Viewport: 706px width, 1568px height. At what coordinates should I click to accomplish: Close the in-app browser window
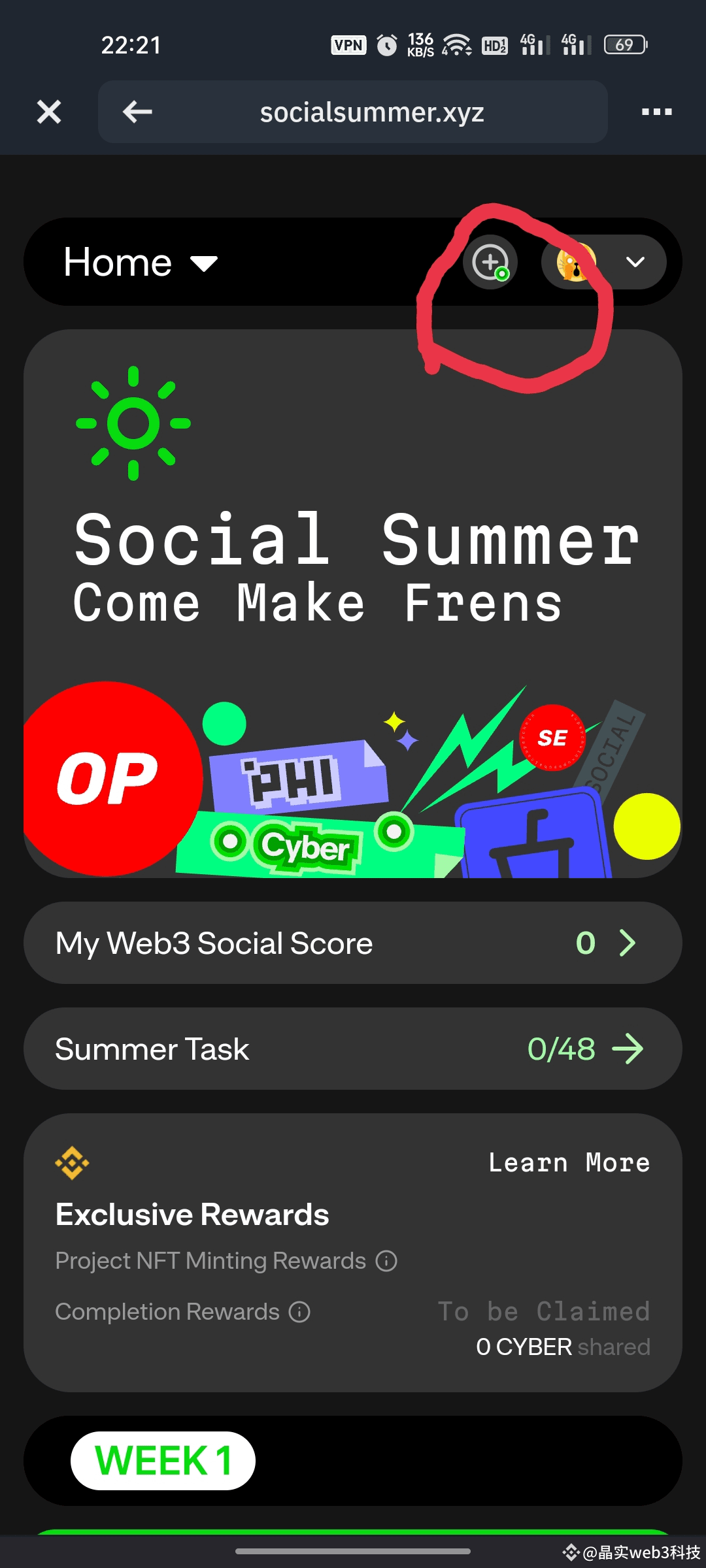[x=49, y=112]
